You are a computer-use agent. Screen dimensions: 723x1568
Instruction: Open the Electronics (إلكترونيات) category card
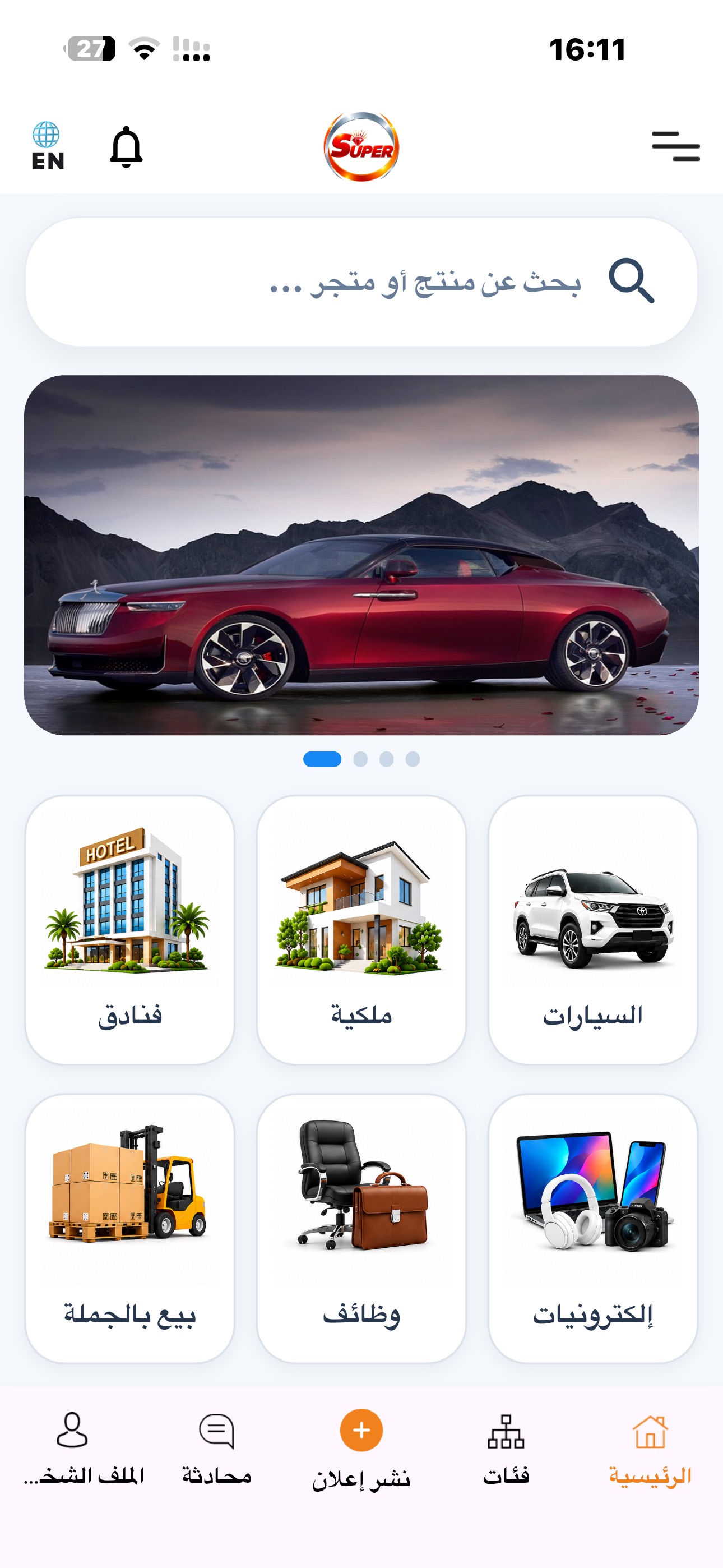[x=593, y=1228]
